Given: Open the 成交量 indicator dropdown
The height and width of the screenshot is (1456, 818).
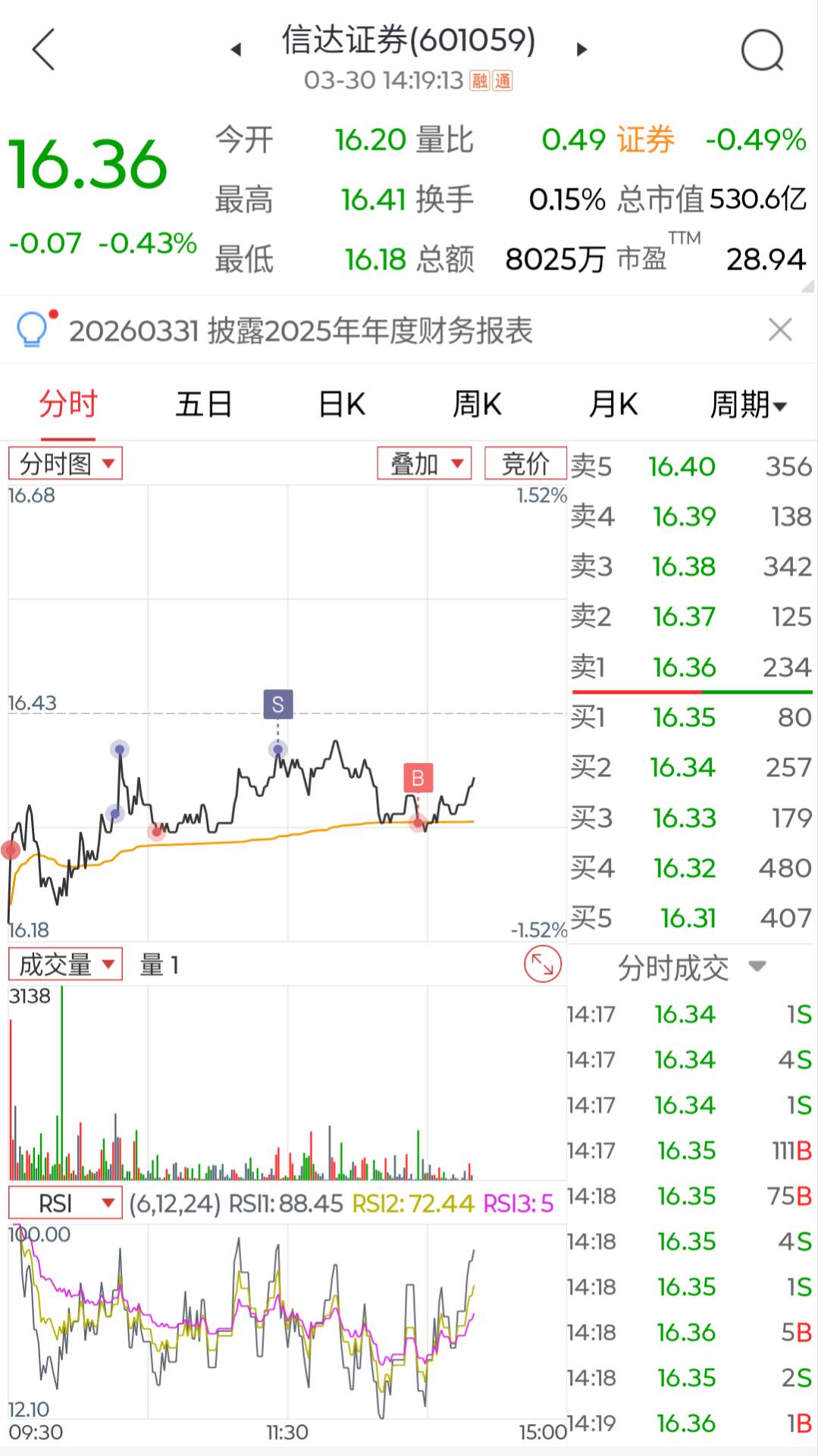Looking at the screenshot, I should [65, 965].
